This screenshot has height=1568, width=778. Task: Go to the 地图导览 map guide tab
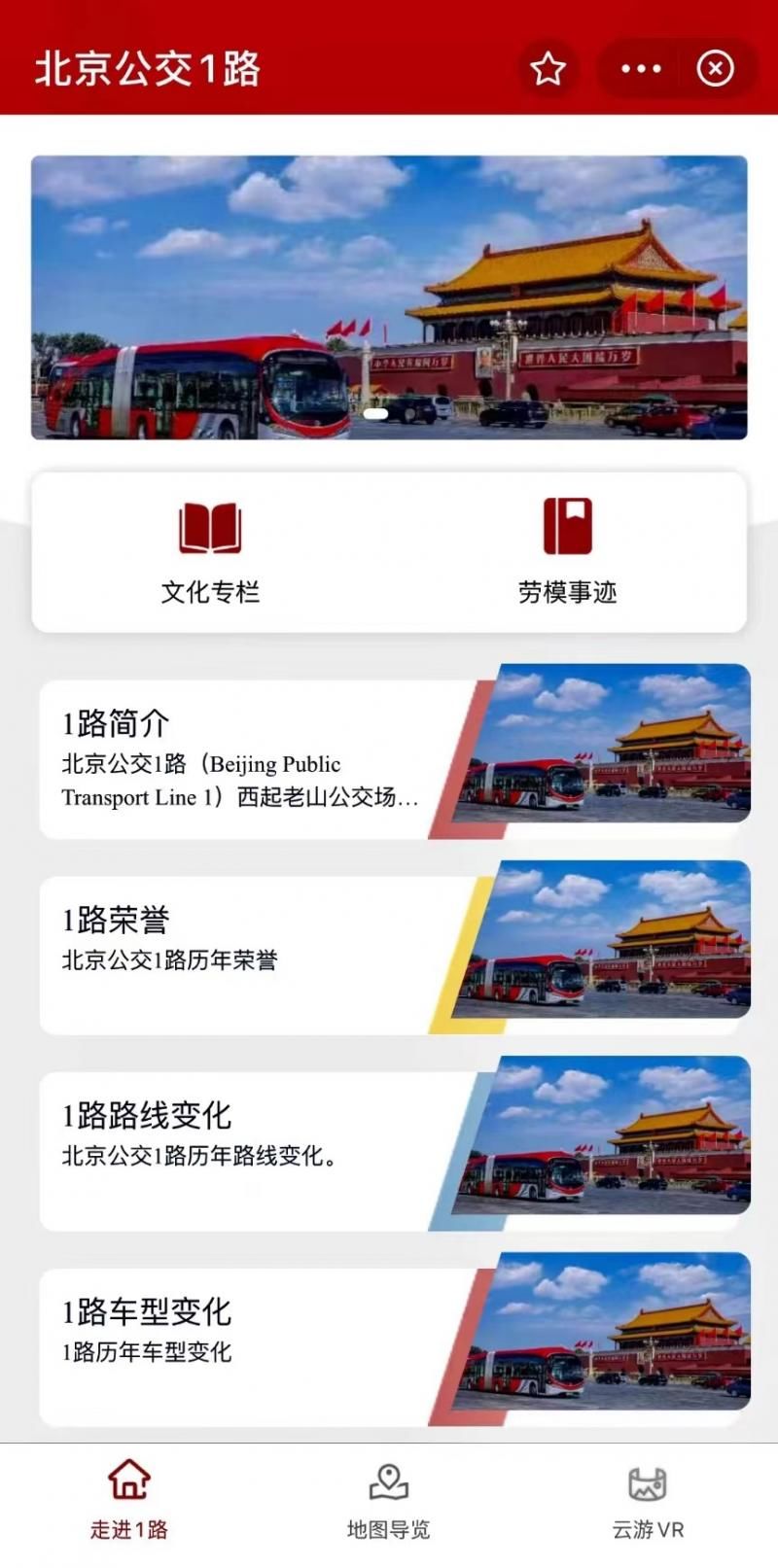tap(388, 1501)
